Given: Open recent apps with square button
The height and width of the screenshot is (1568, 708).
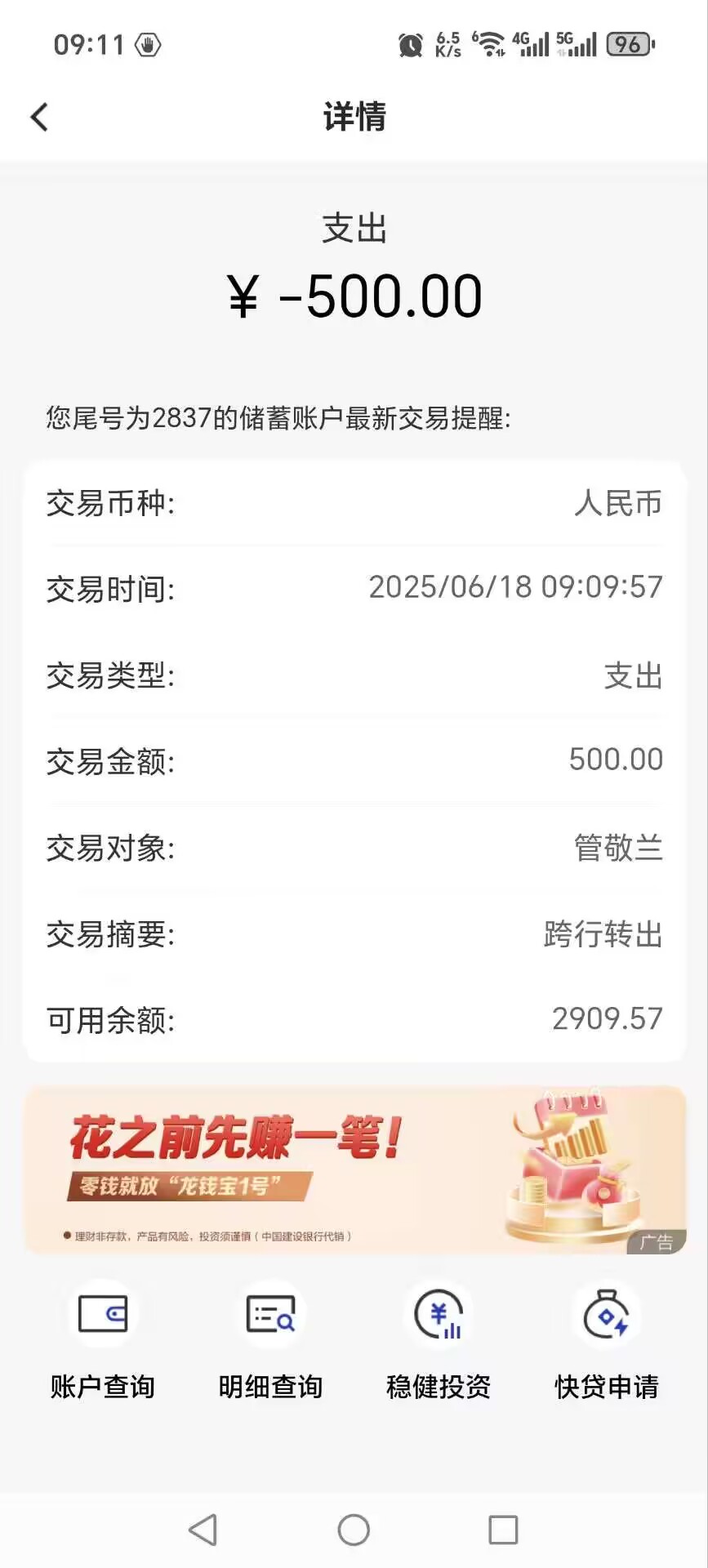Looking at the screenshot, I should [503, 1530].
